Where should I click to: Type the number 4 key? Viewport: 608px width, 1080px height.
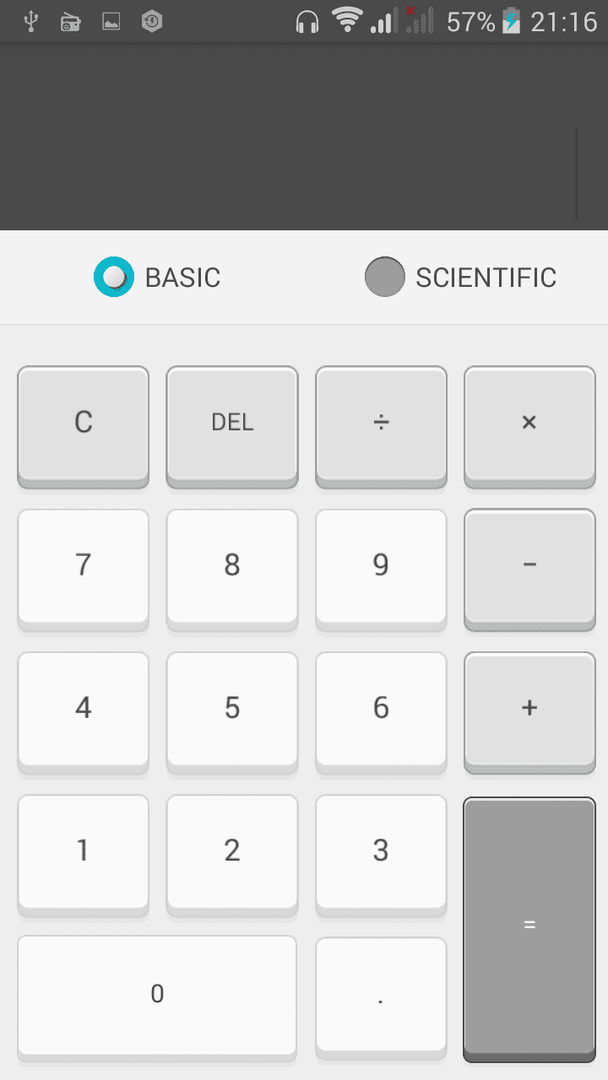tap(83, 712)
